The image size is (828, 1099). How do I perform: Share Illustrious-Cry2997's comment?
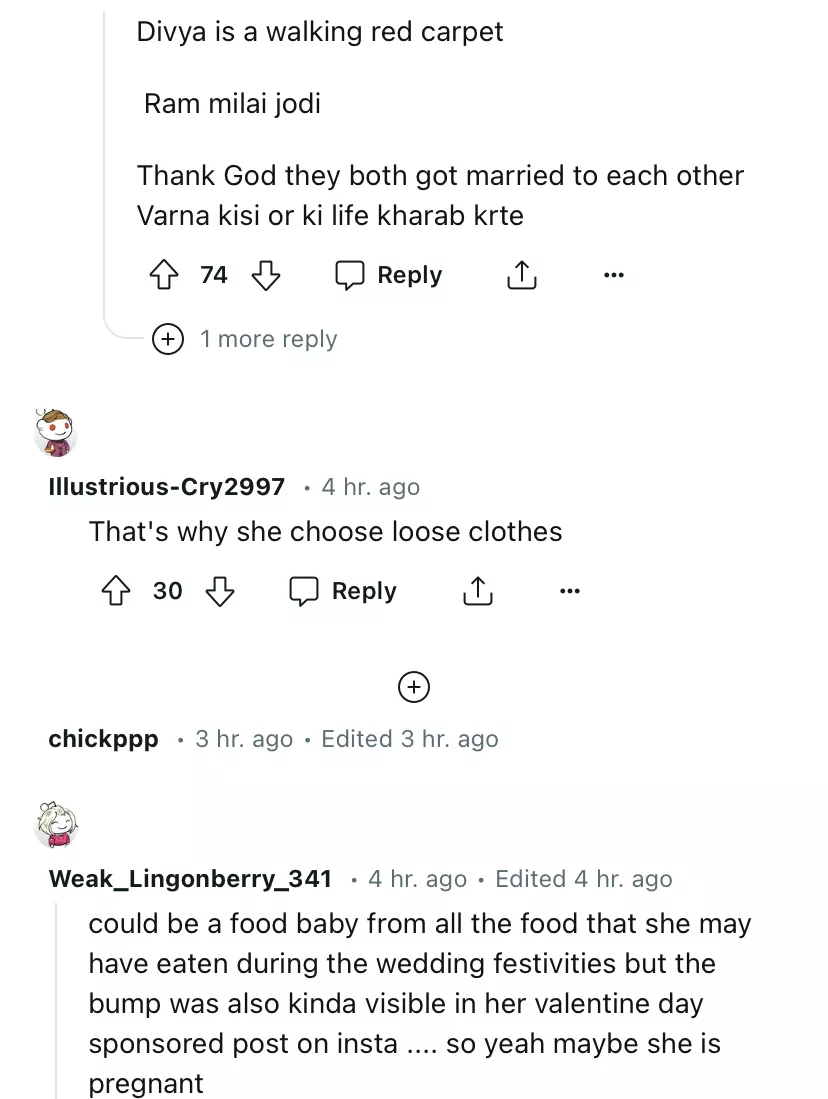[476, 591]
